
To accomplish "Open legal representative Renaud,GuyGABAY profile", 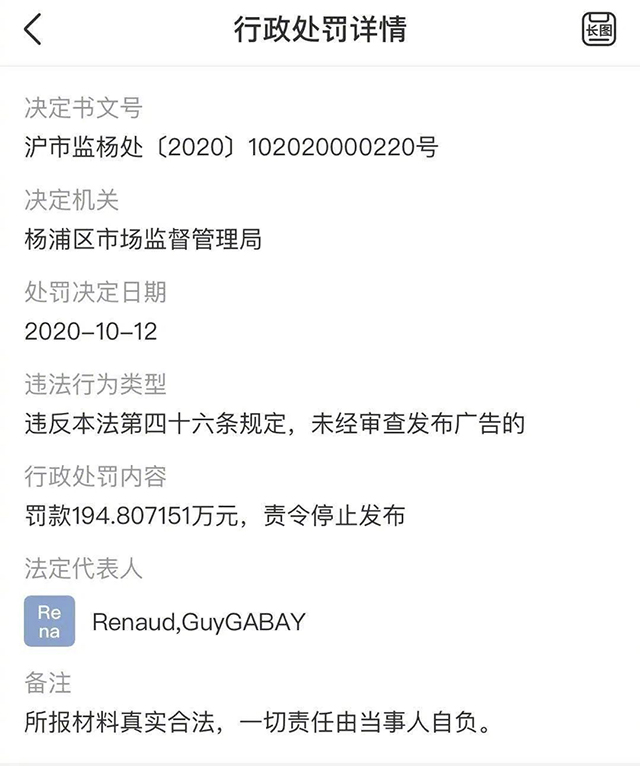I will coord(198,621).
